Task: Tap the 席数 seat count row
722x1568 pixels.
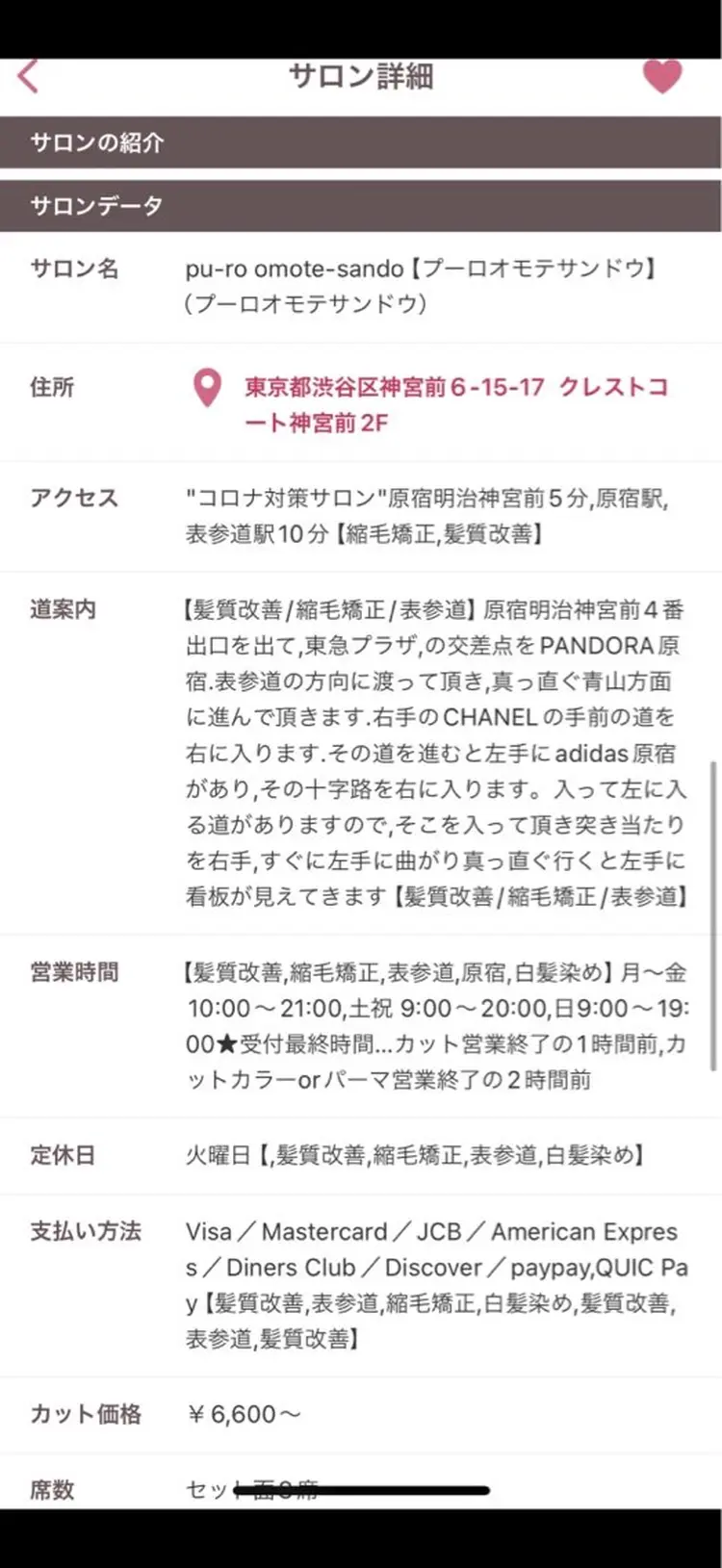Action: point(361,1487)
